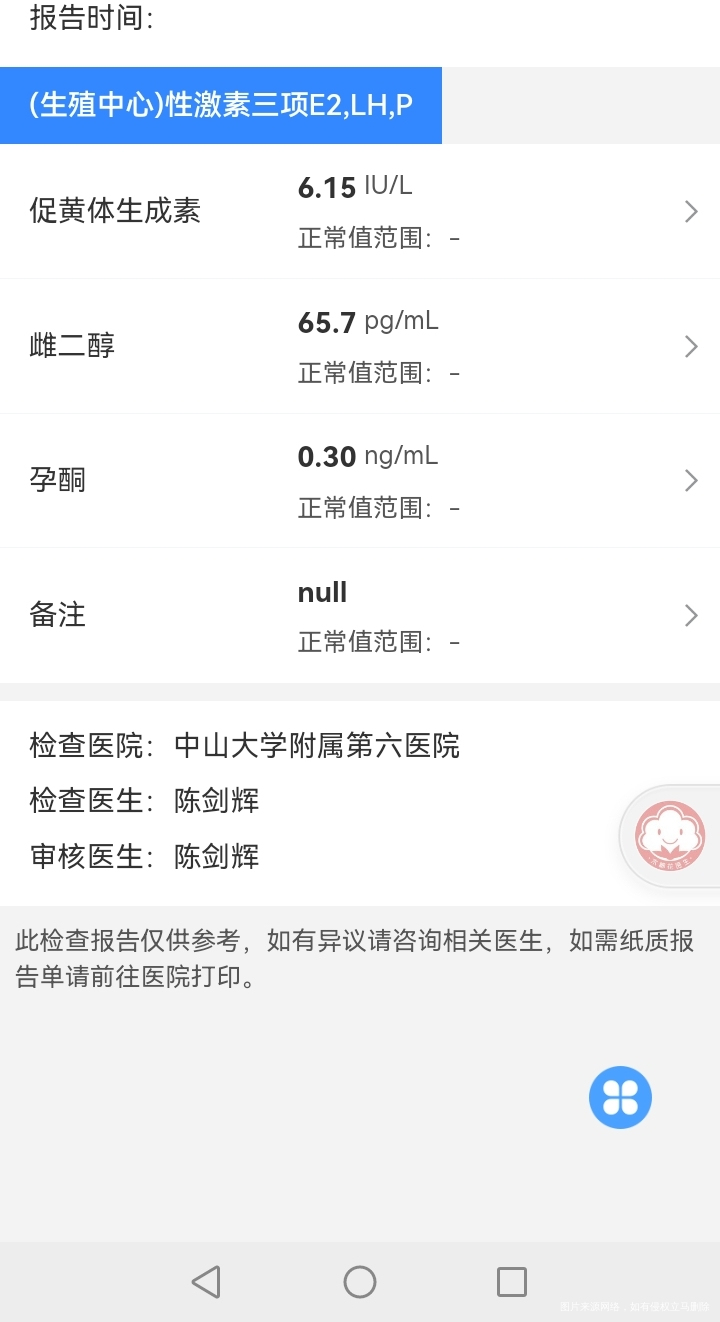Click examining doctor name 陈剑辉

[215, 801]
